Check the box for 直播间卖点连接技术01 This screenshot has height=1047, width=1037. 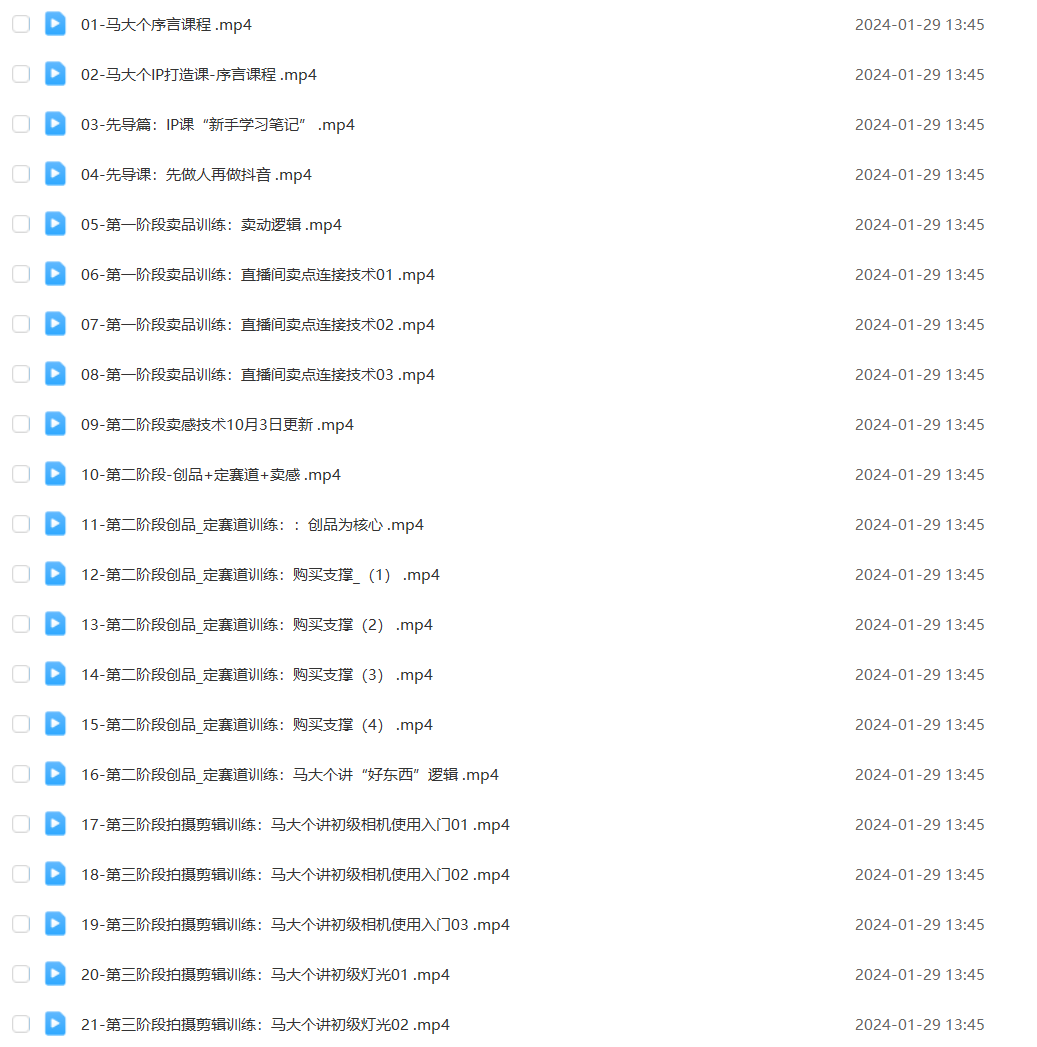[x=21, y=274]
